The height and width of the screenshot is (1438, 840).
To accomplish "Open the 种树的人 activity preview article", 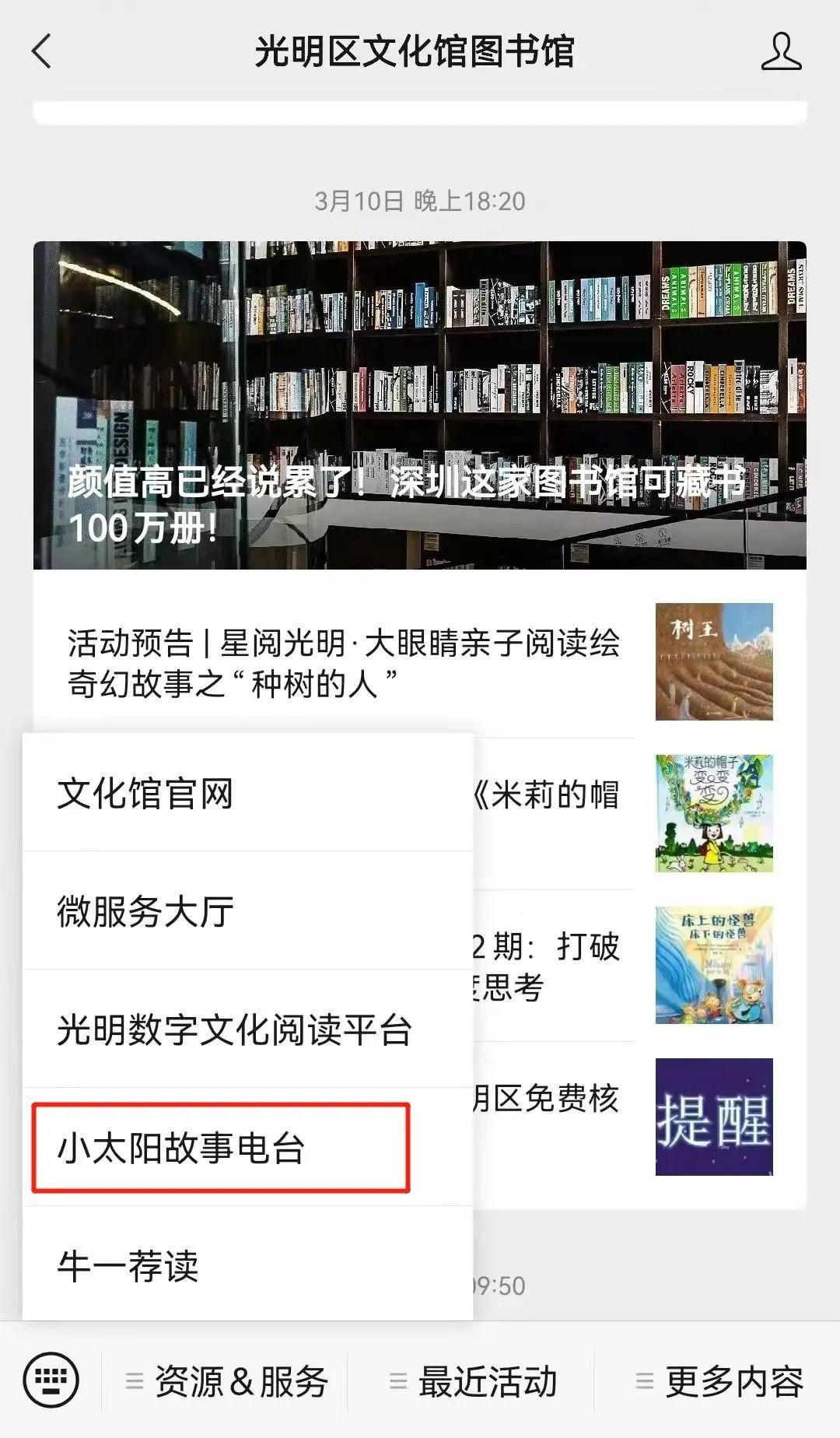I will tap(342, 663).
